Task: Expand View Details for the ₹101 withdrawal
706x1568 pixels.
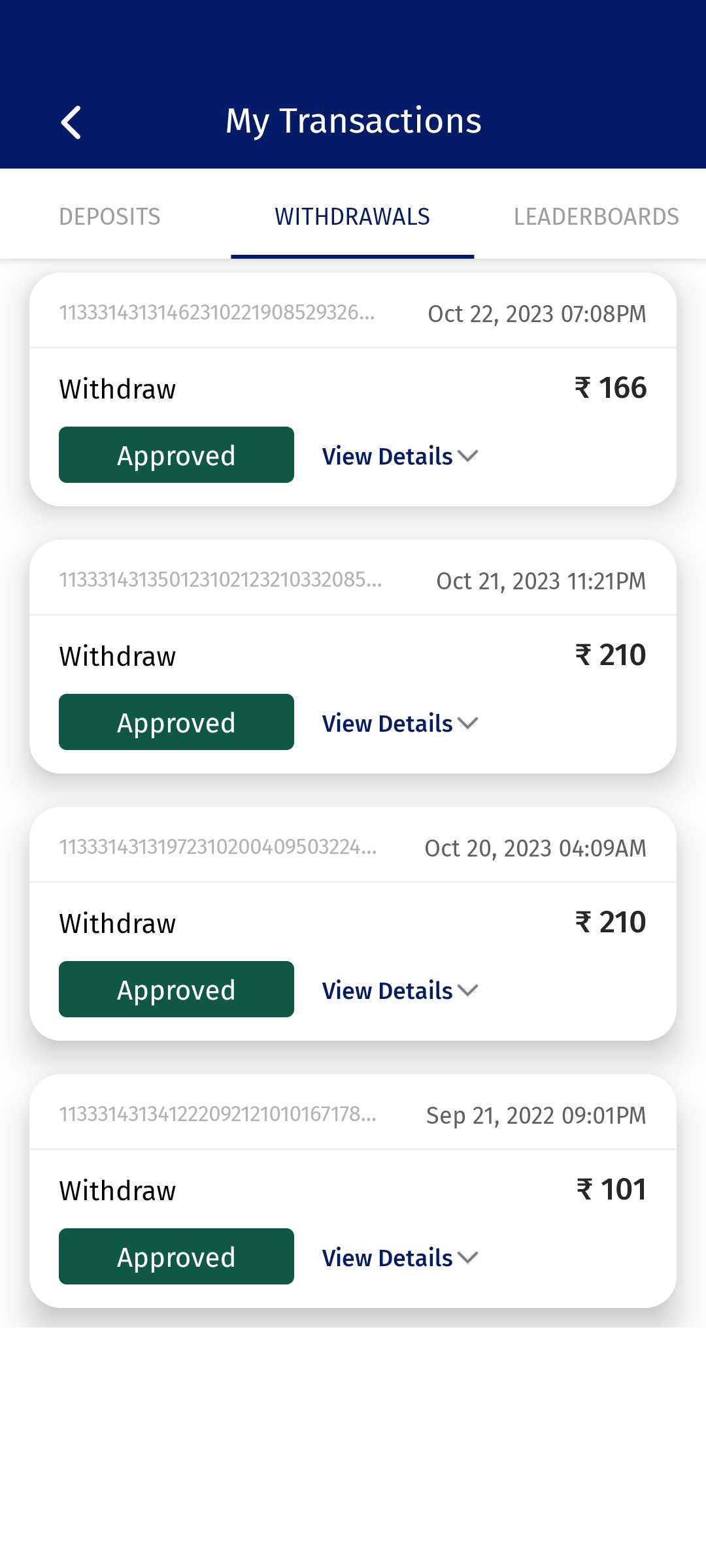Action: point(400,1258)
